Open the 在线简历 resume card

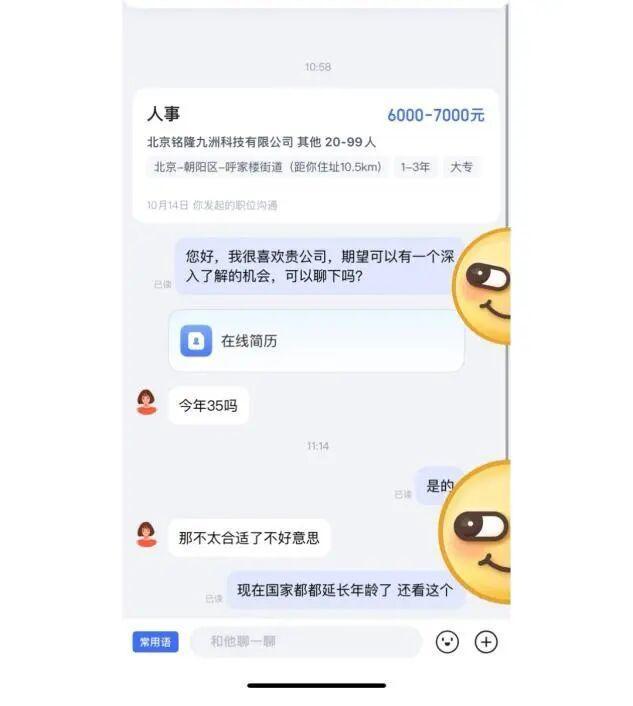pyautogui.click(x=316, y=341)
